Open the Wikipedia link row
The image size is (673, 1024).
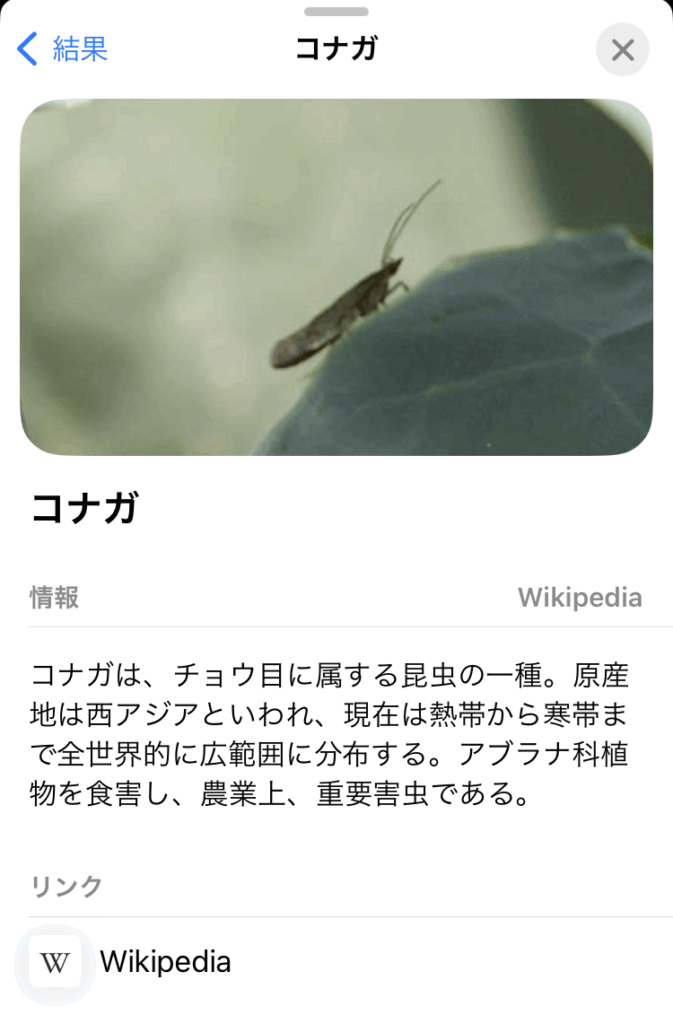click(165, 962)
